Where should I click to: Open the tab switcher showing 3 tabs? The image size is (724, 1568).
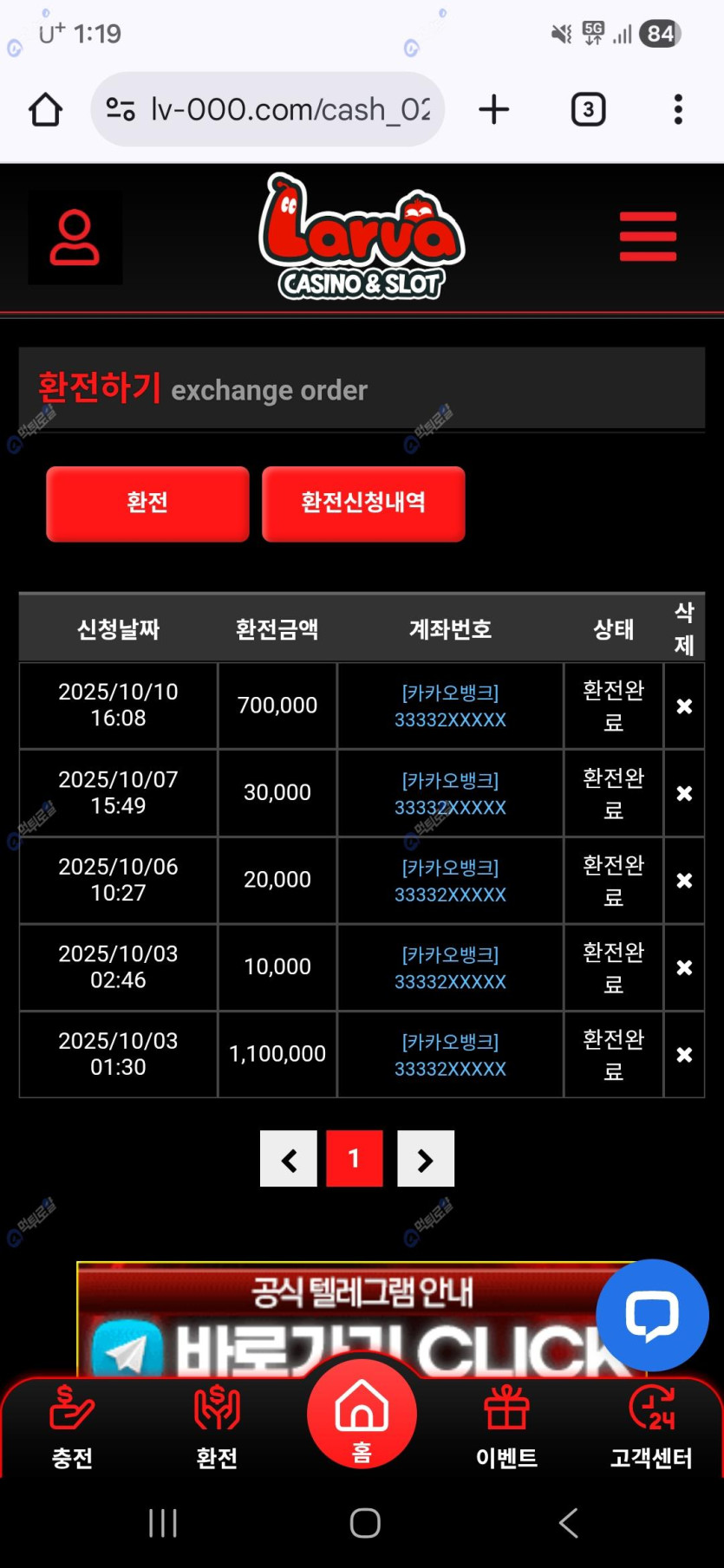pyautogui.click(x=588, y=110)
